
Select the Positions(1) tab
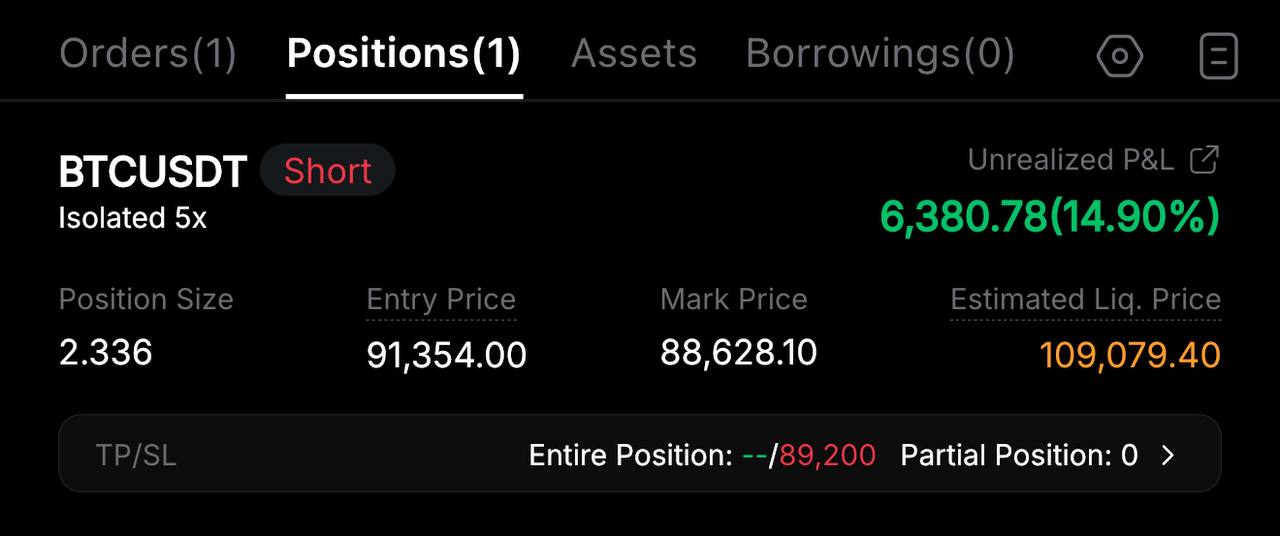click(x=403, y=54)
